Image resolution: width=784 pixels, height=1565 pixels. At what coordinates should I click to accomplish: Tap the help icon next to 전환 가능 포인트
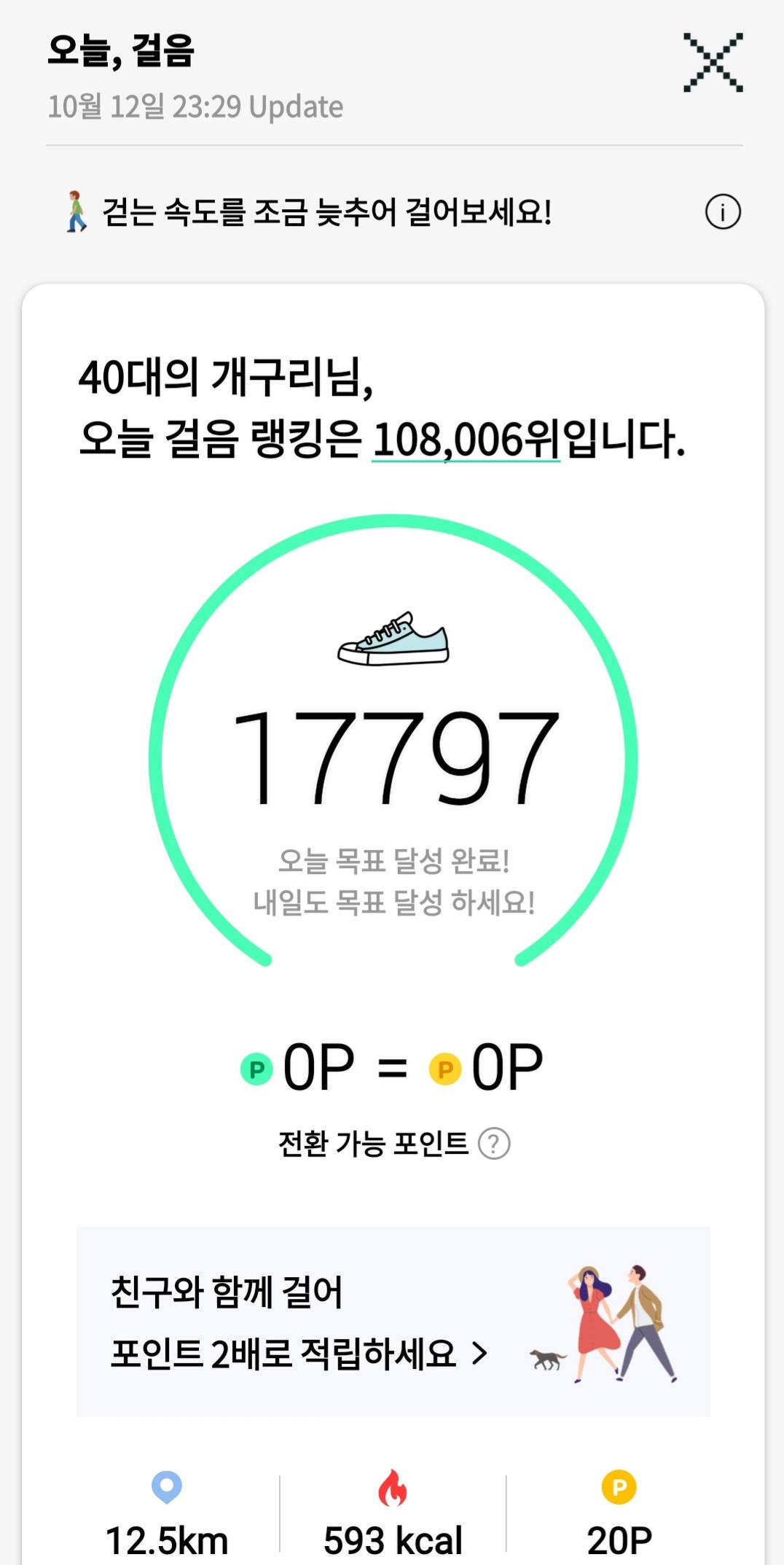(x=494, y=1143)
